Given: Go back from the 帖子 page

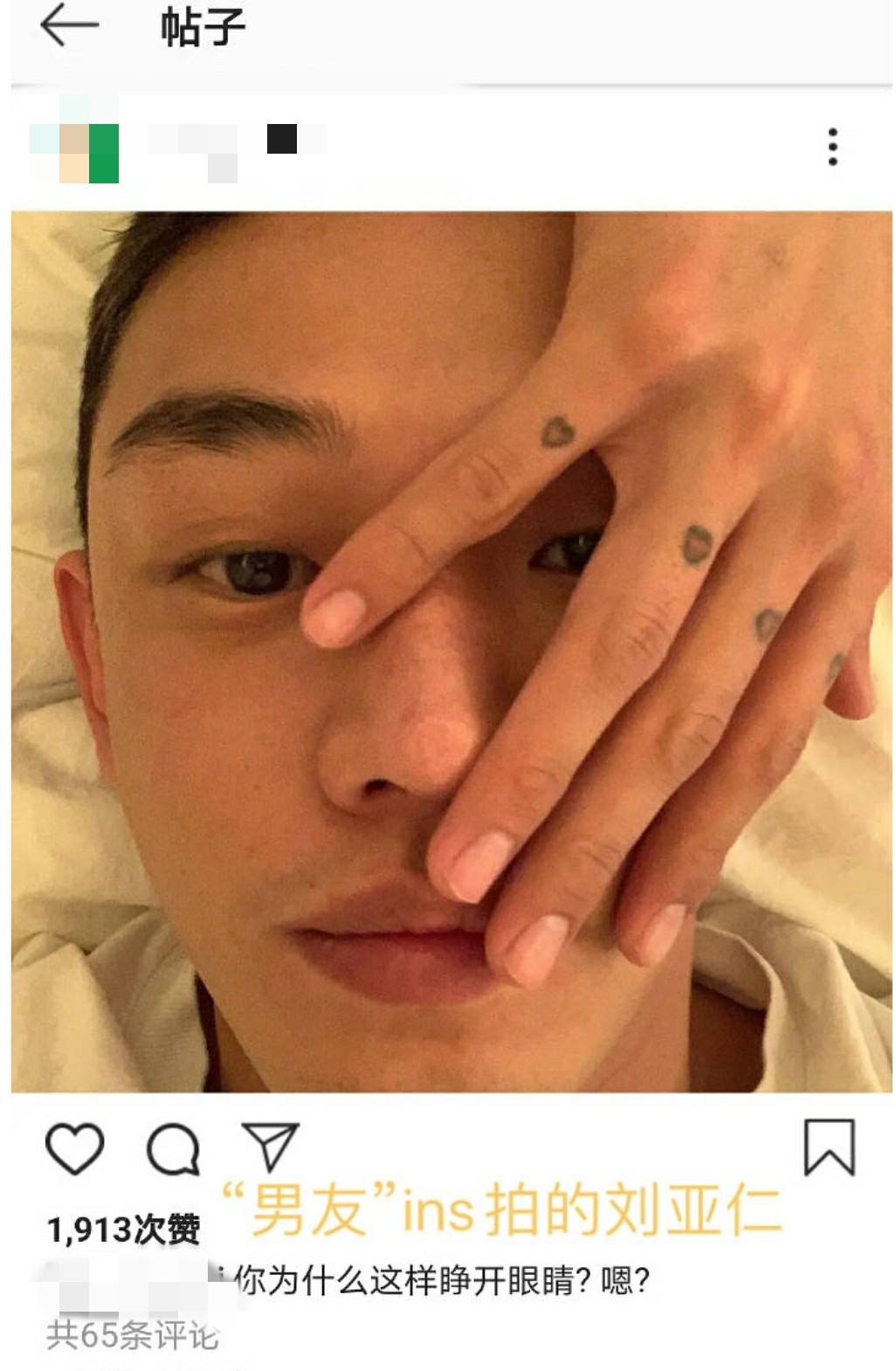Looking at the screenshot, I should pos(68,25).
